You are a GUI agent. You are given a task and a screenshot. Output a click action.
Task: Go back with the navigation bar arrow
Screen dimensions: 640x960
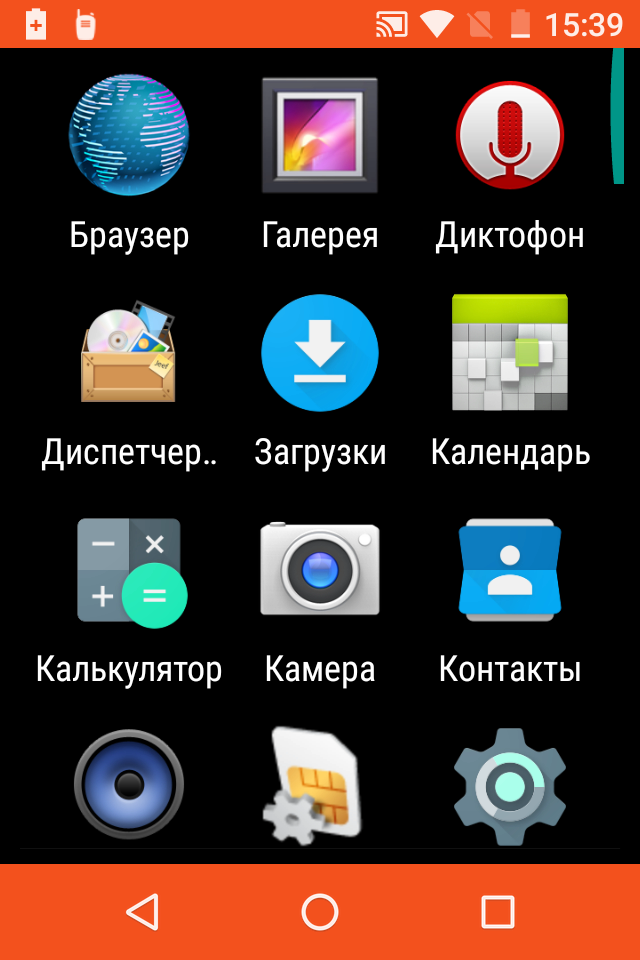click(x=142, y=912)
